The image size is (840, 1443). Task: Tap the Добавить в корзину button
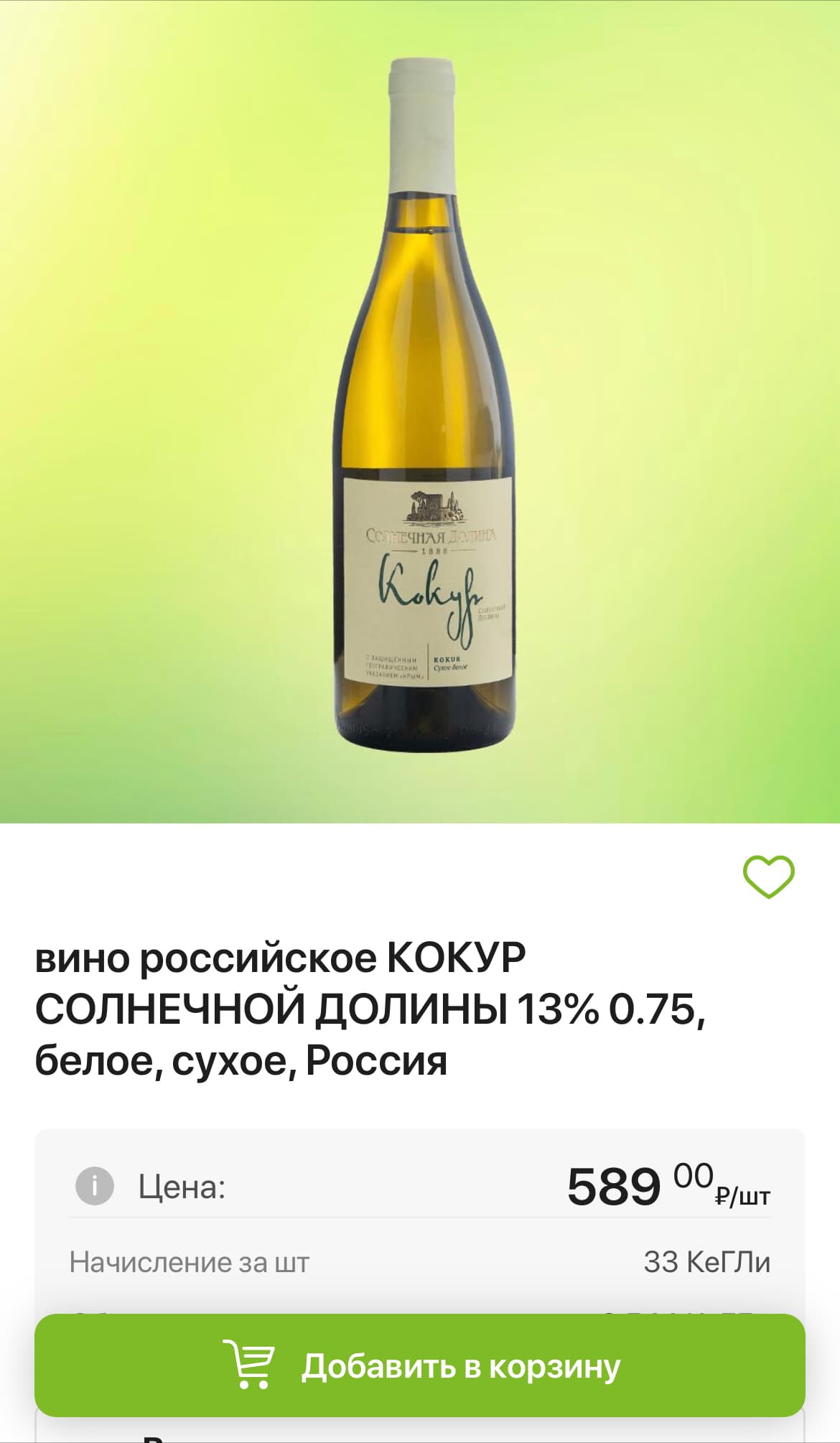(420, 1365)
